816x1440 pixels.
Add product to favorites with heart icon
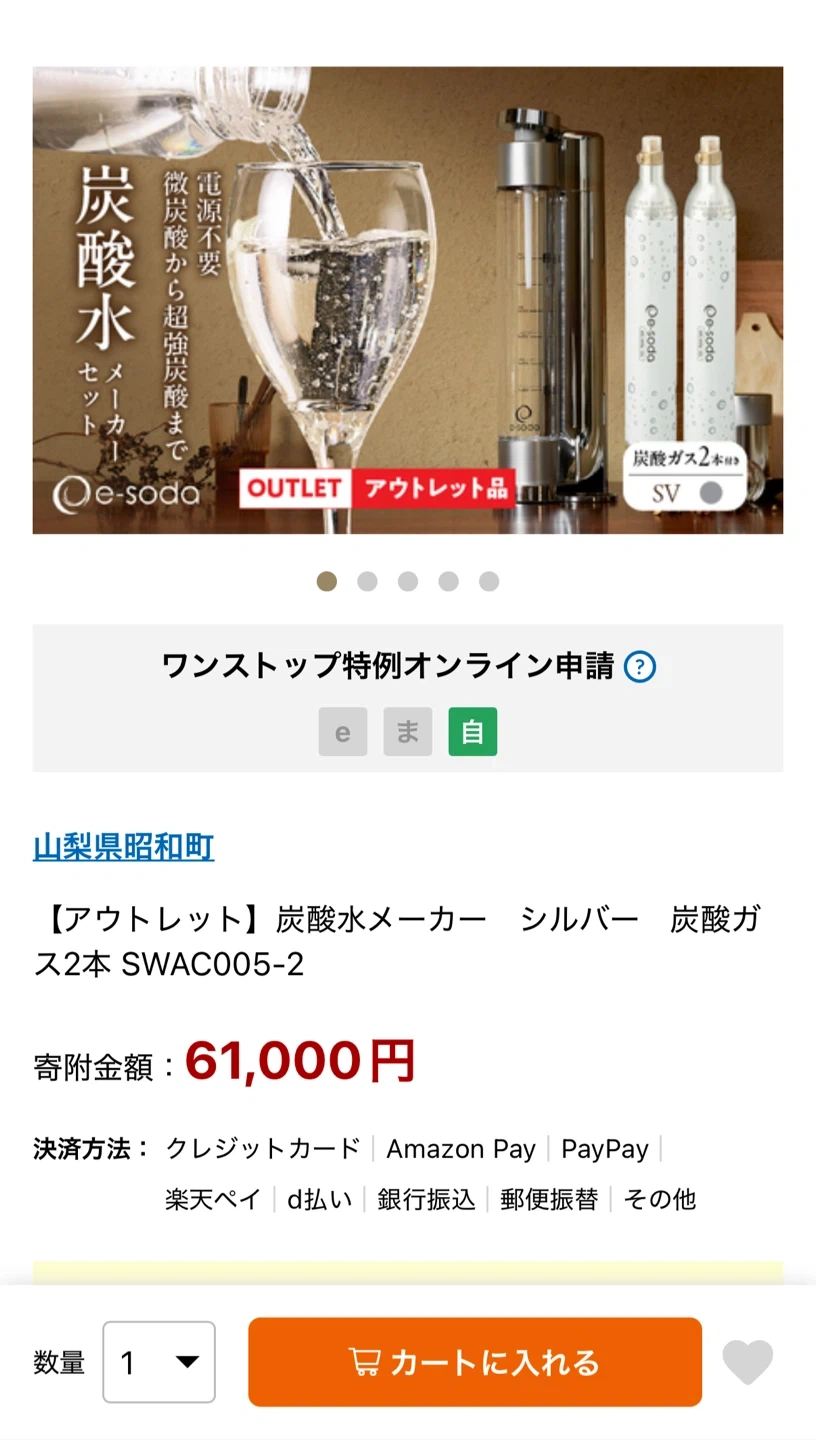[x=747, y=1362]
